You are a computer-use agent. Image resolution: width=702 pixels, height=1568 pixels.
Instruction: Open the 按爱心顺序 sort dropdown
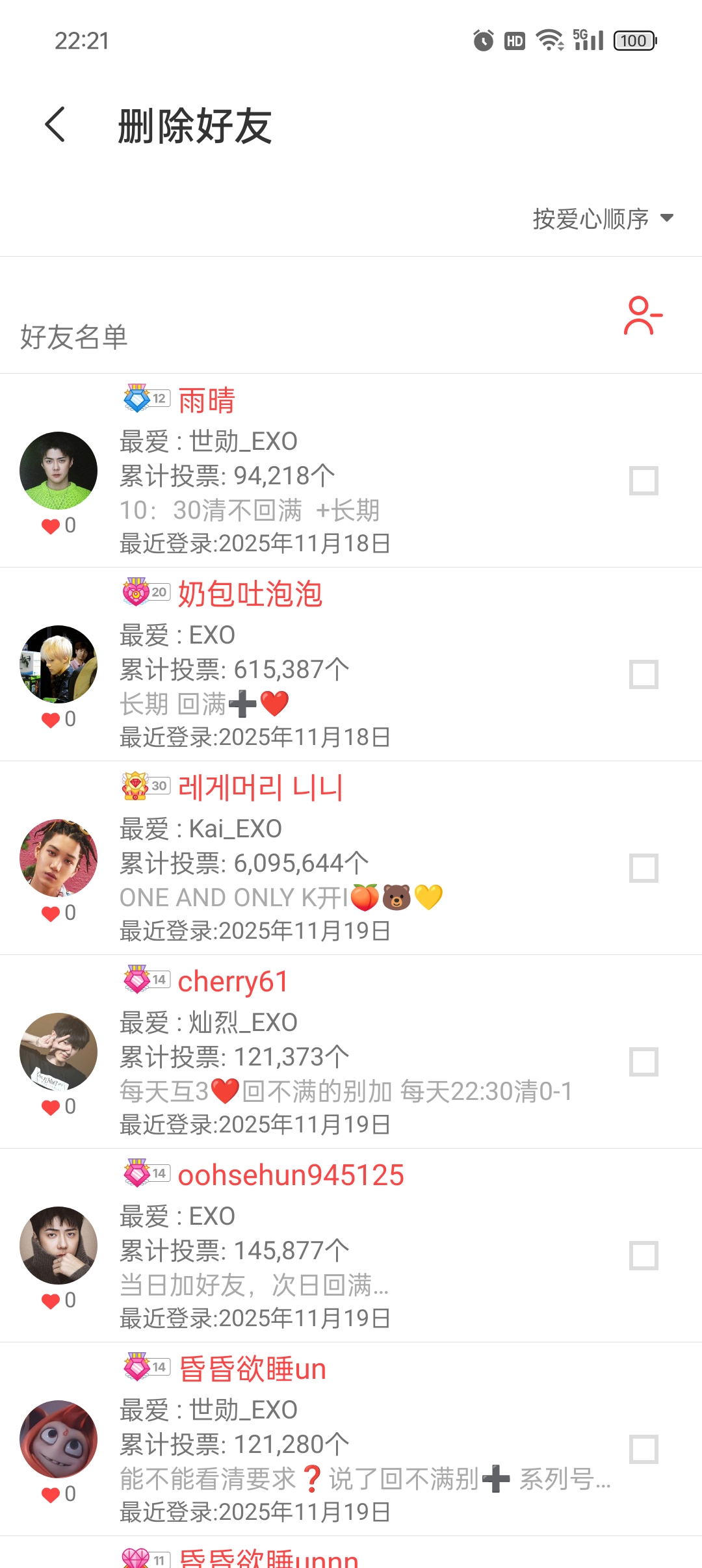click(x=602, y=218)
